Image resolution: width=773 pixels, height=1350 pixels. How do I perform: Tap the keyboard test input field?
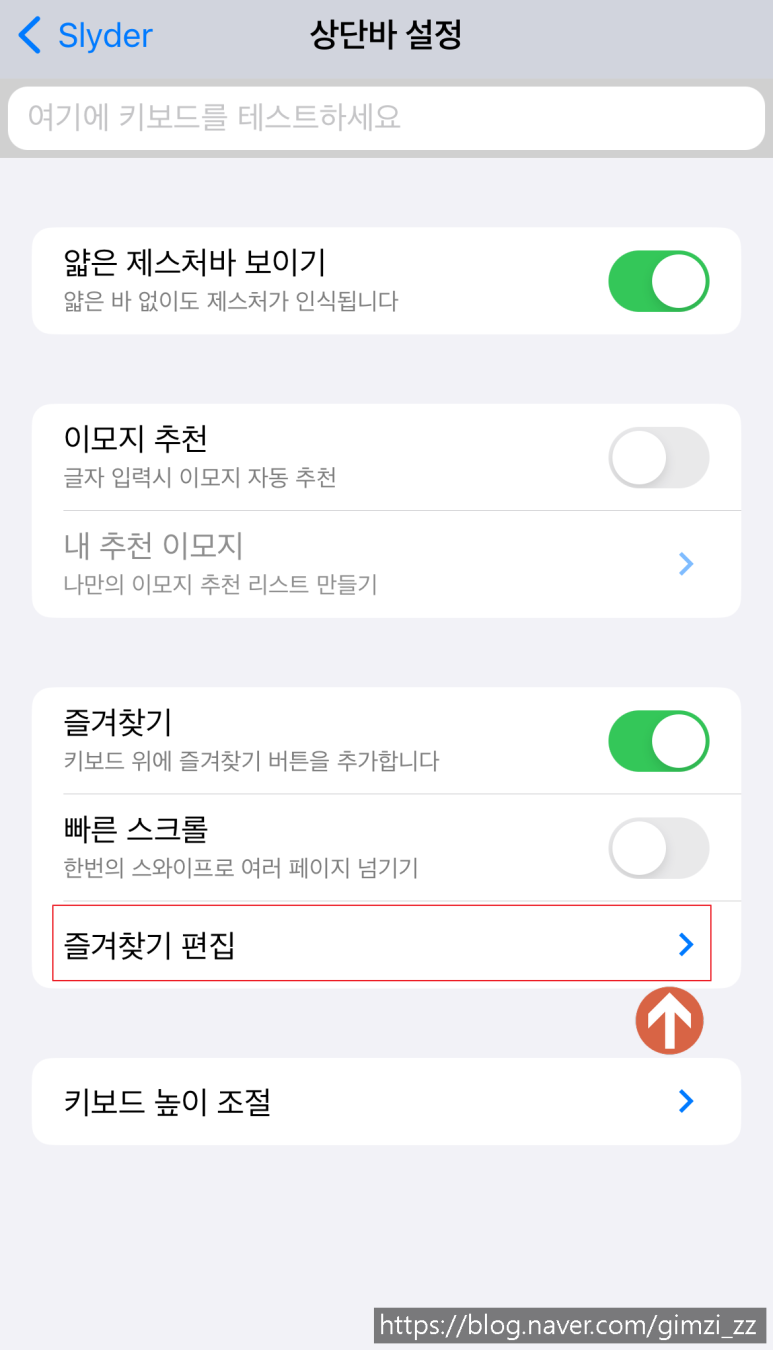(386, 118)
